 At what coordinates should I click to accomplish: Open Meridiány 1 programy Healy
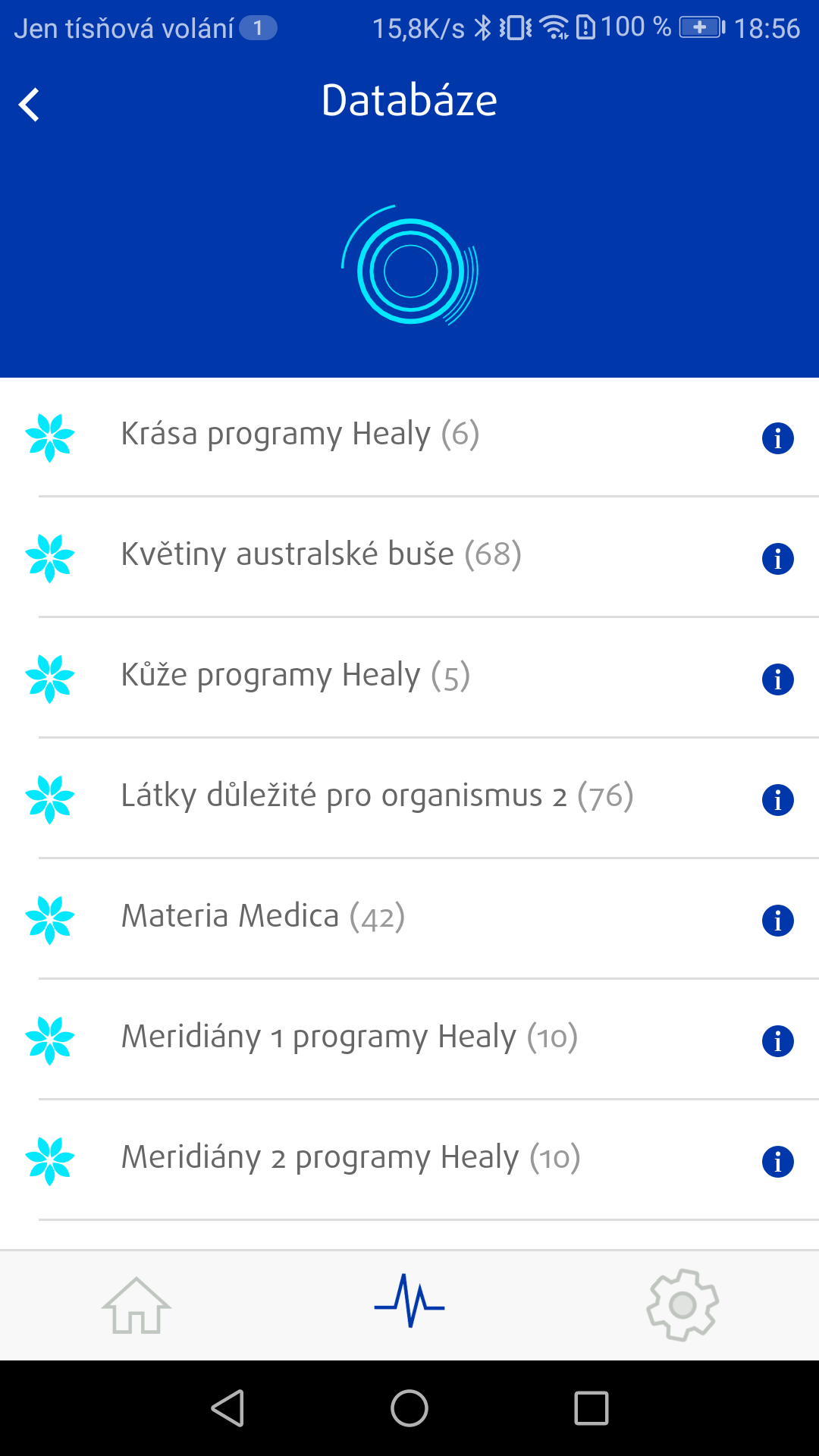click(x=349, y=1037)
